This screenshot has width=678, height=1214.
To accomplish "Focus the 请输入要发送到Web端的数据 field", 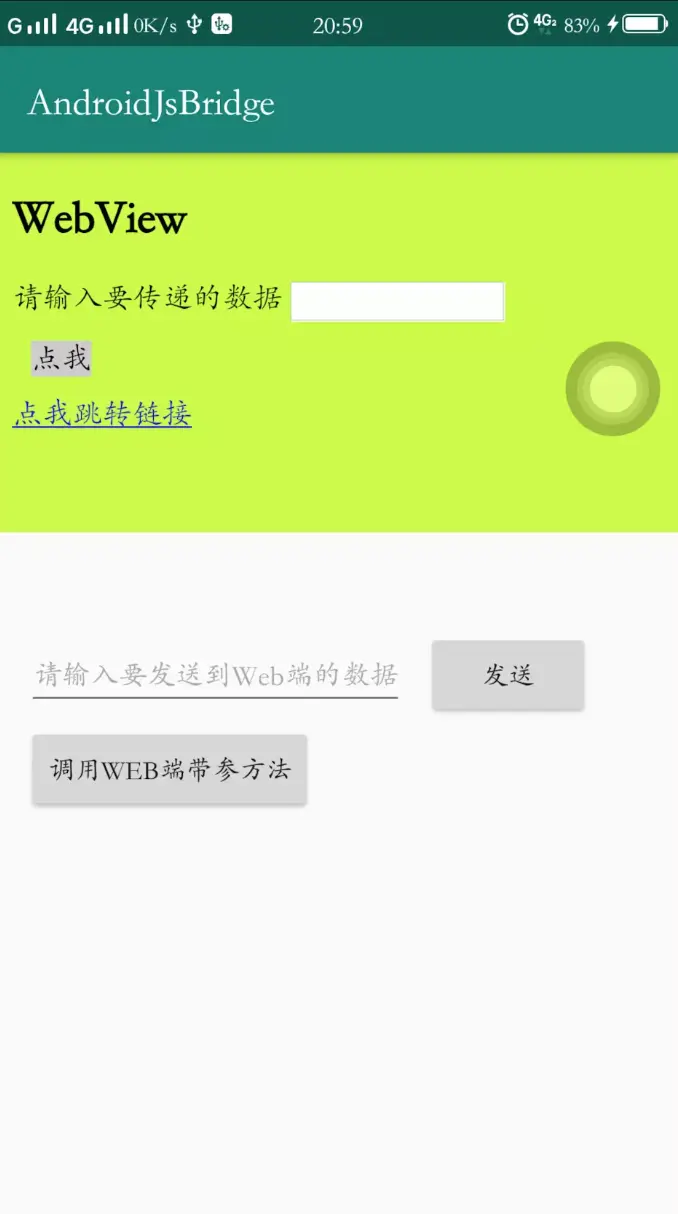I will point(215,674).
